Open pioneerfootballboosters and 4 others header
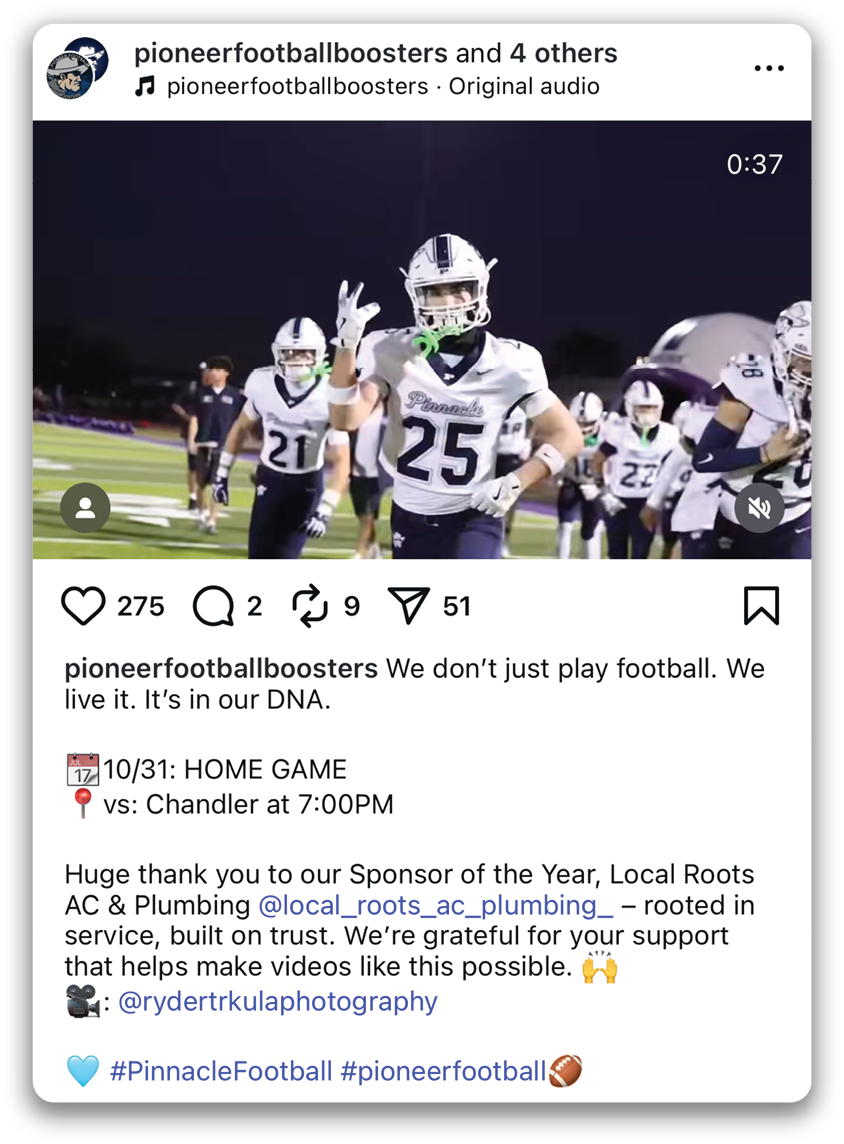The width and height of the screenshot is (844, 1144). coord(375,53)
